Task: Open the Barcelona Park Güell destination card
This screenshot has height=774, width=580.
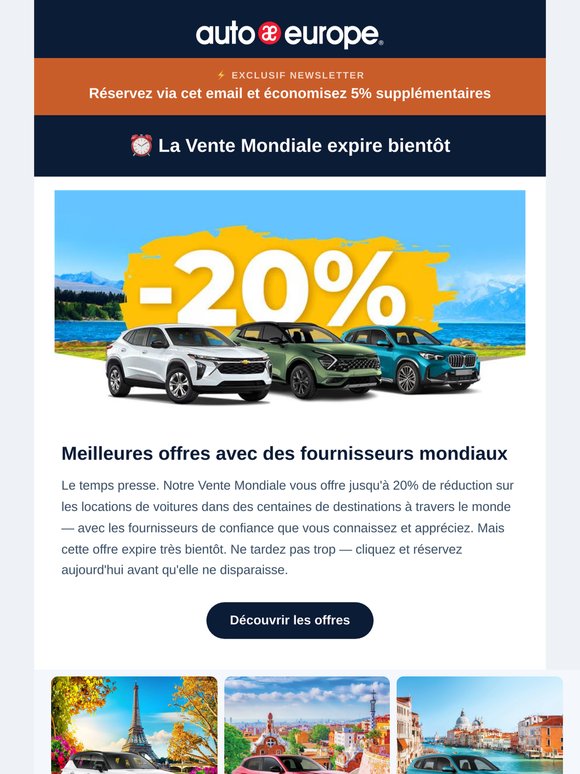Action: [307, 725]
